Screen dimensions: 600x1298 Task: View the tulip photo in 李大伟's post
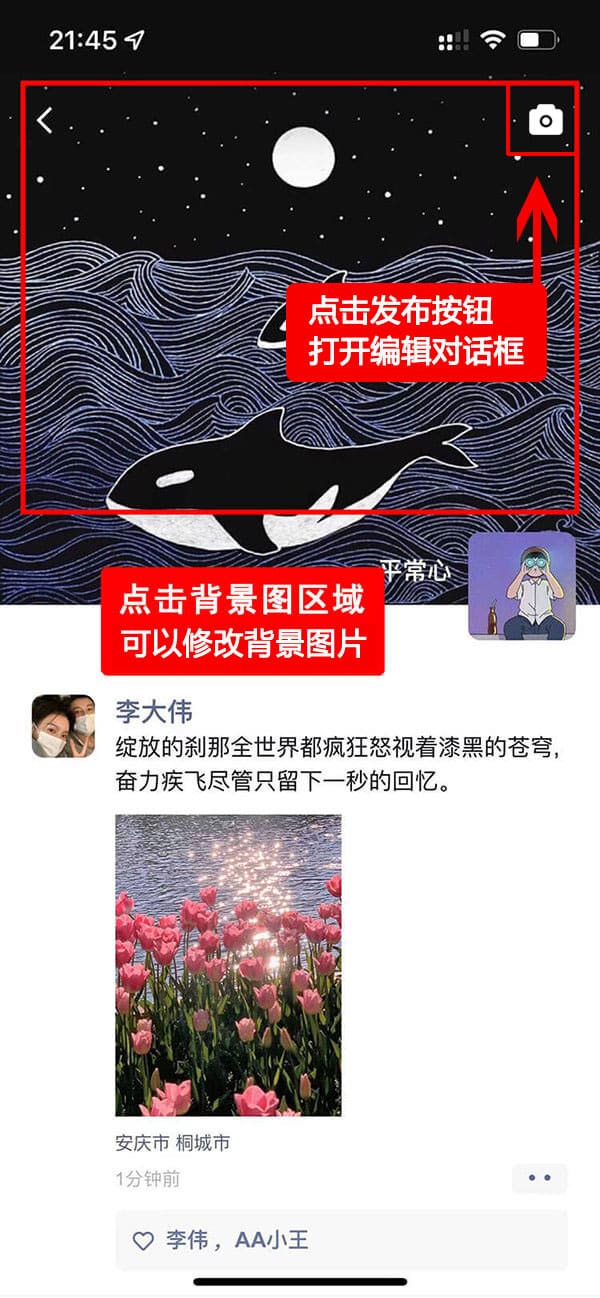[228, 965]
